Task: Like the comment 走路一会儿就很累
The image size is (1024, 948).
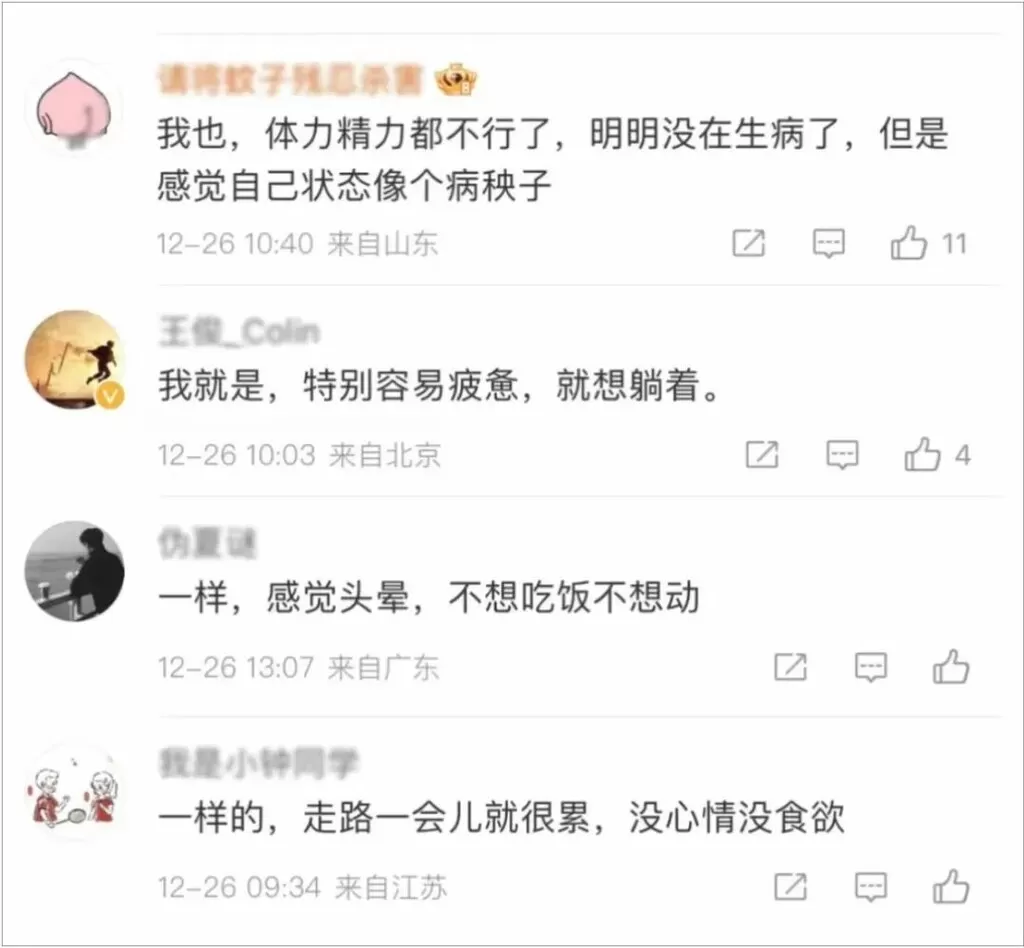Action: (x=951, y=887)
